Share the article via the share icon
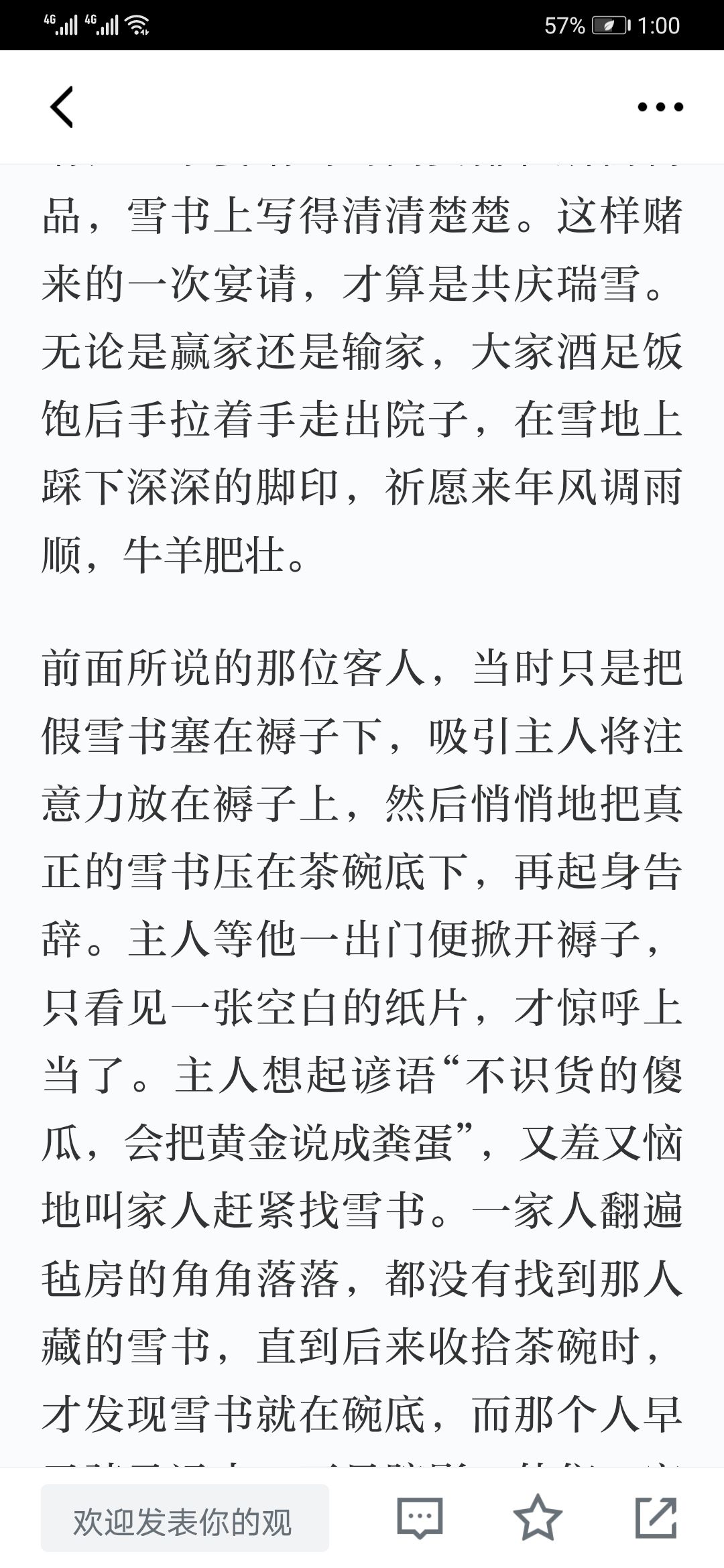 point(656,1518)
